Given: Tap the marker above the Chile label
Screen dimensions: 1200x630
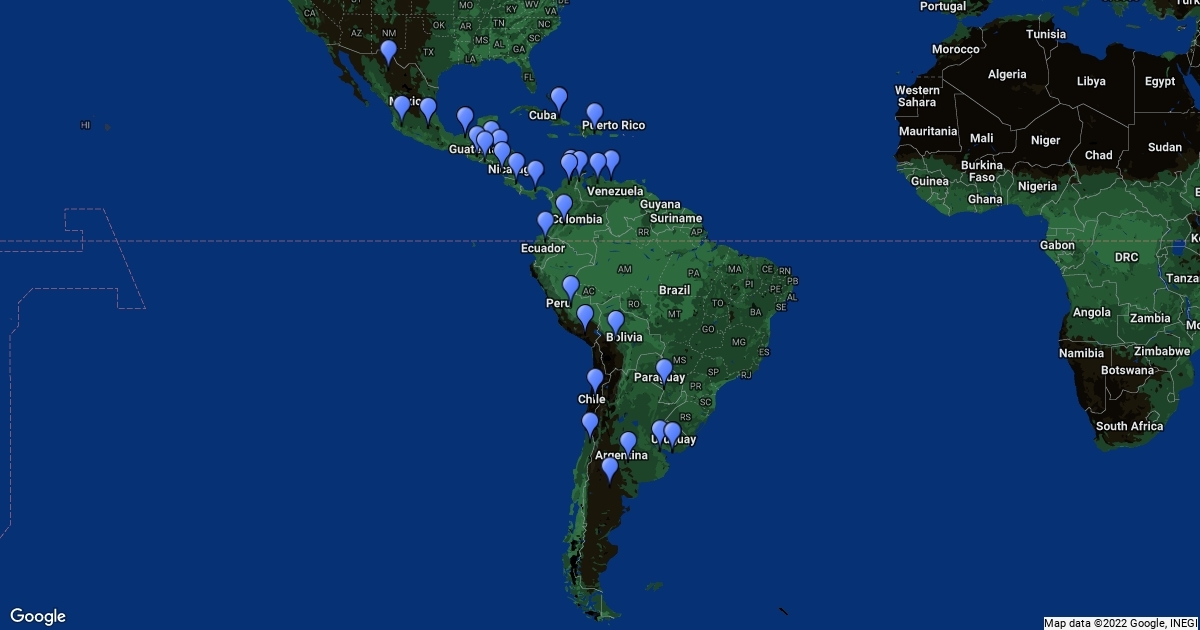Looking at the screenshot, I should [x=595, y=380].
